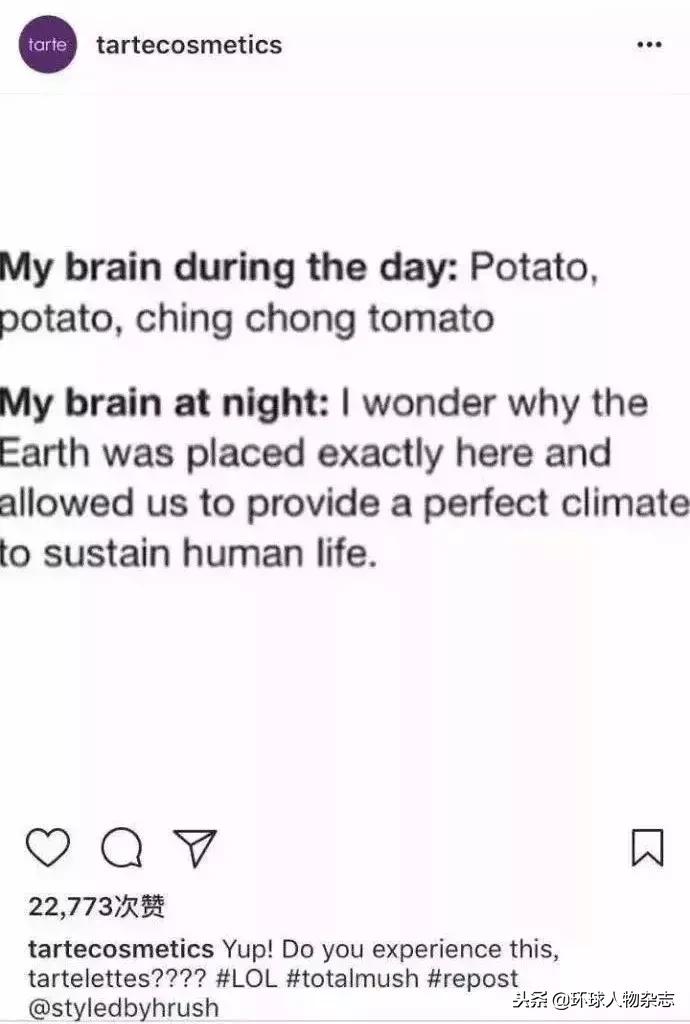The width and height of the screenshot is (690, 1024).
Task: Visit tartecosmetics profile from the header username
Action: 189,45
